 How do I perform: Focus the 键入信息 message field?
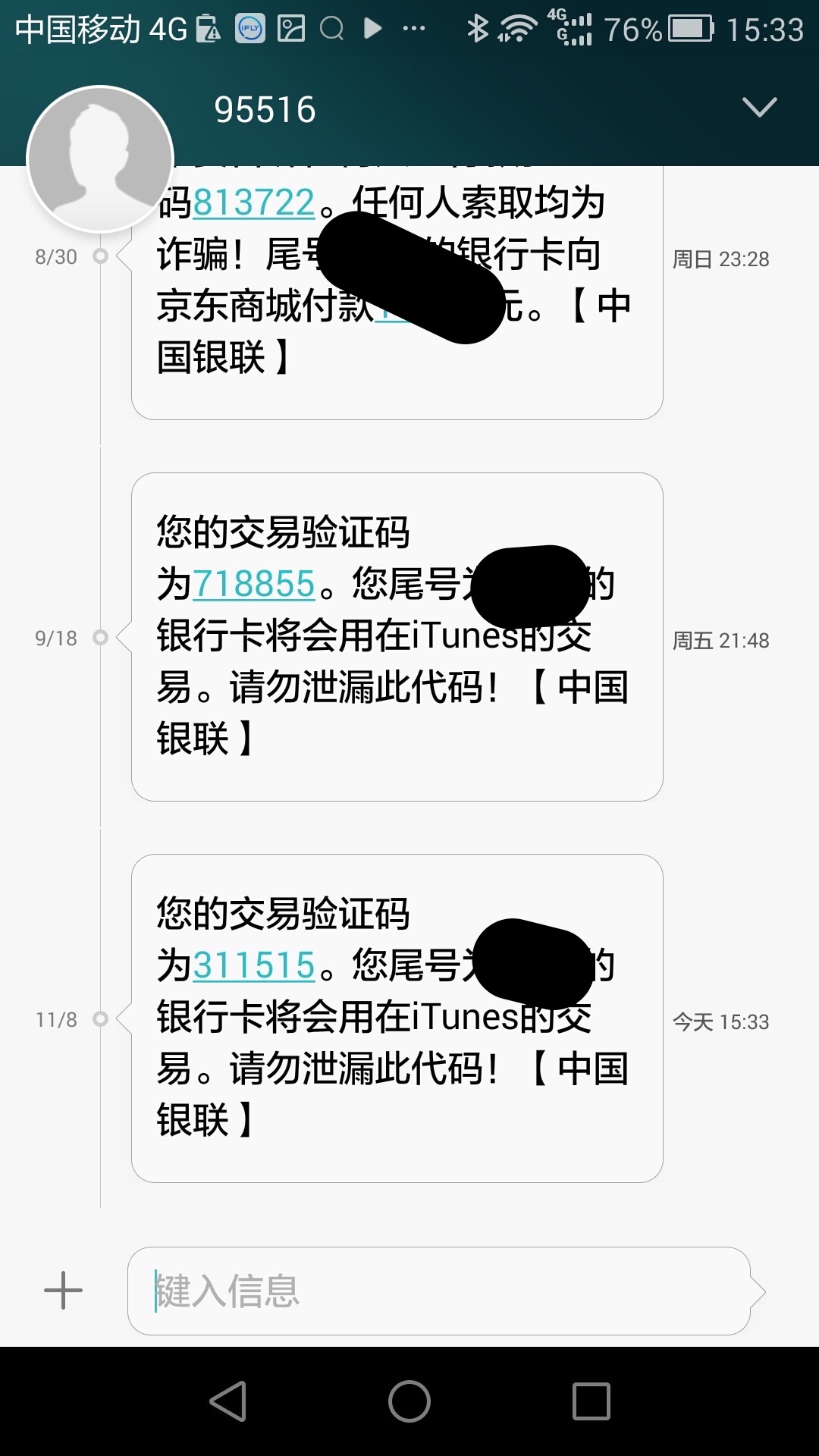pyautogui.click(x=438, y=1291)
